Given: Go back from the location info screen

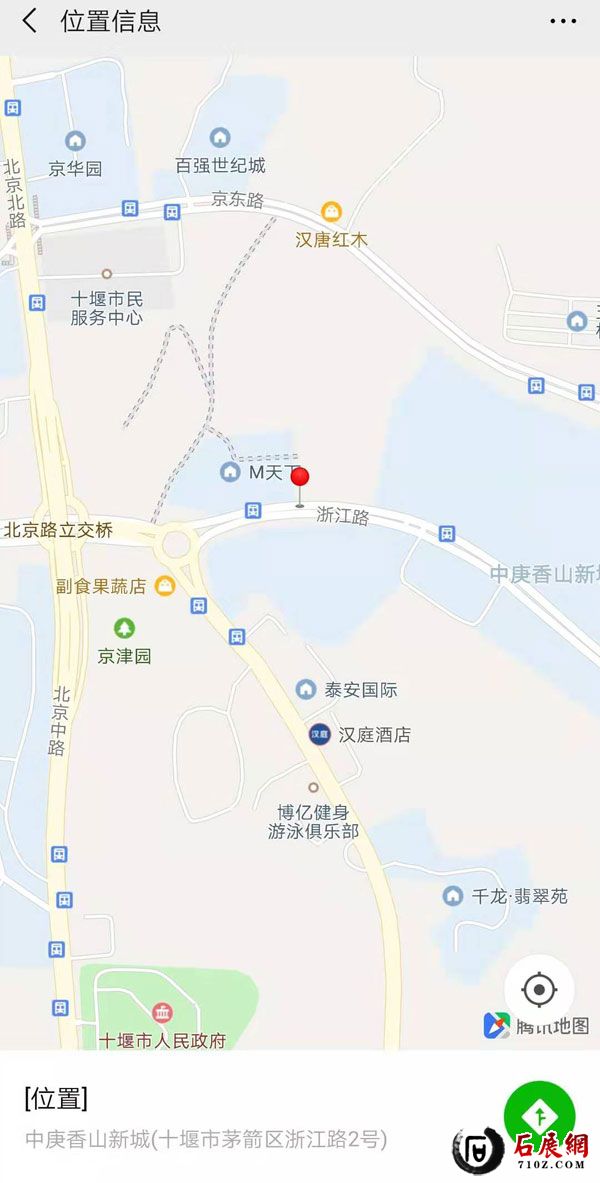Looking at the screenshot, I should click(30, 21).
